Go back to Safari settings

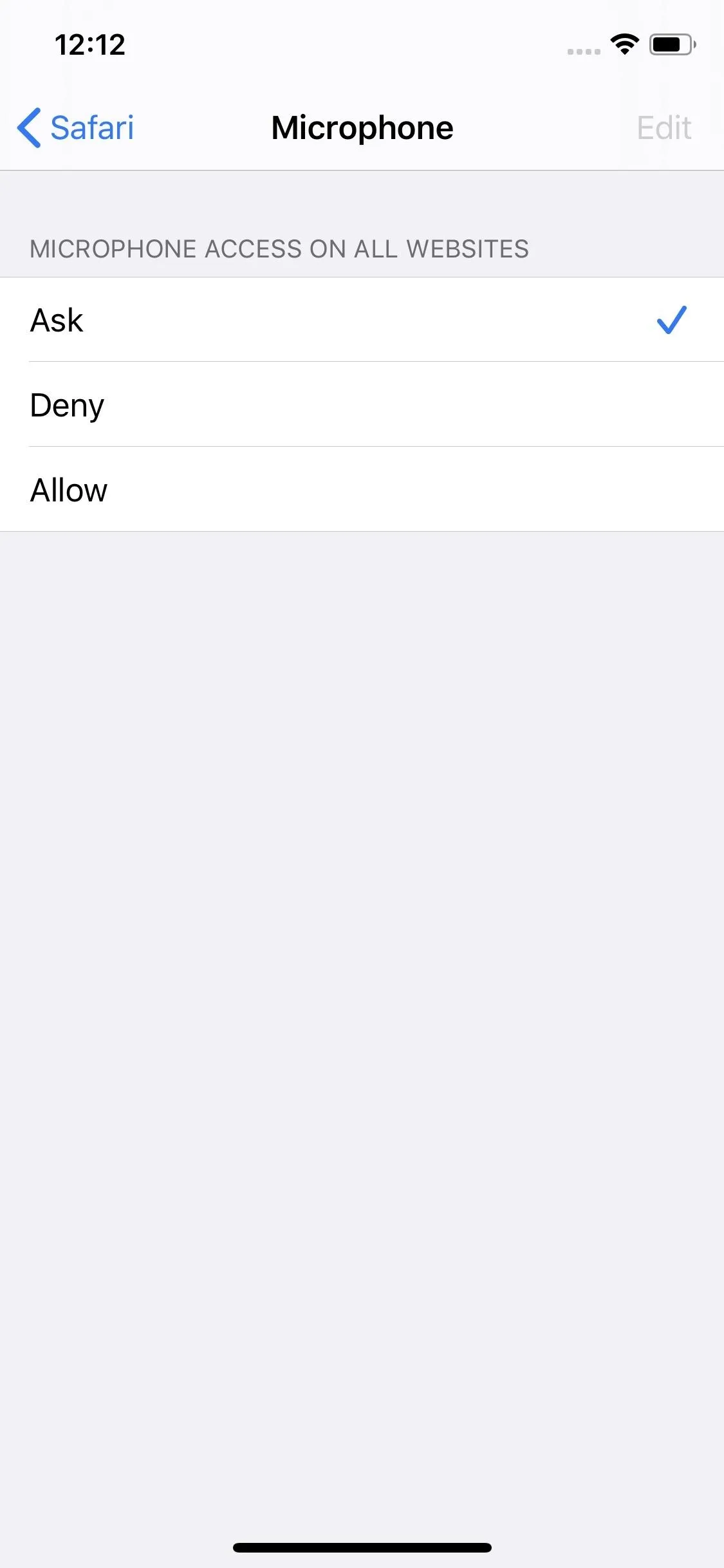tap(76, 127)
